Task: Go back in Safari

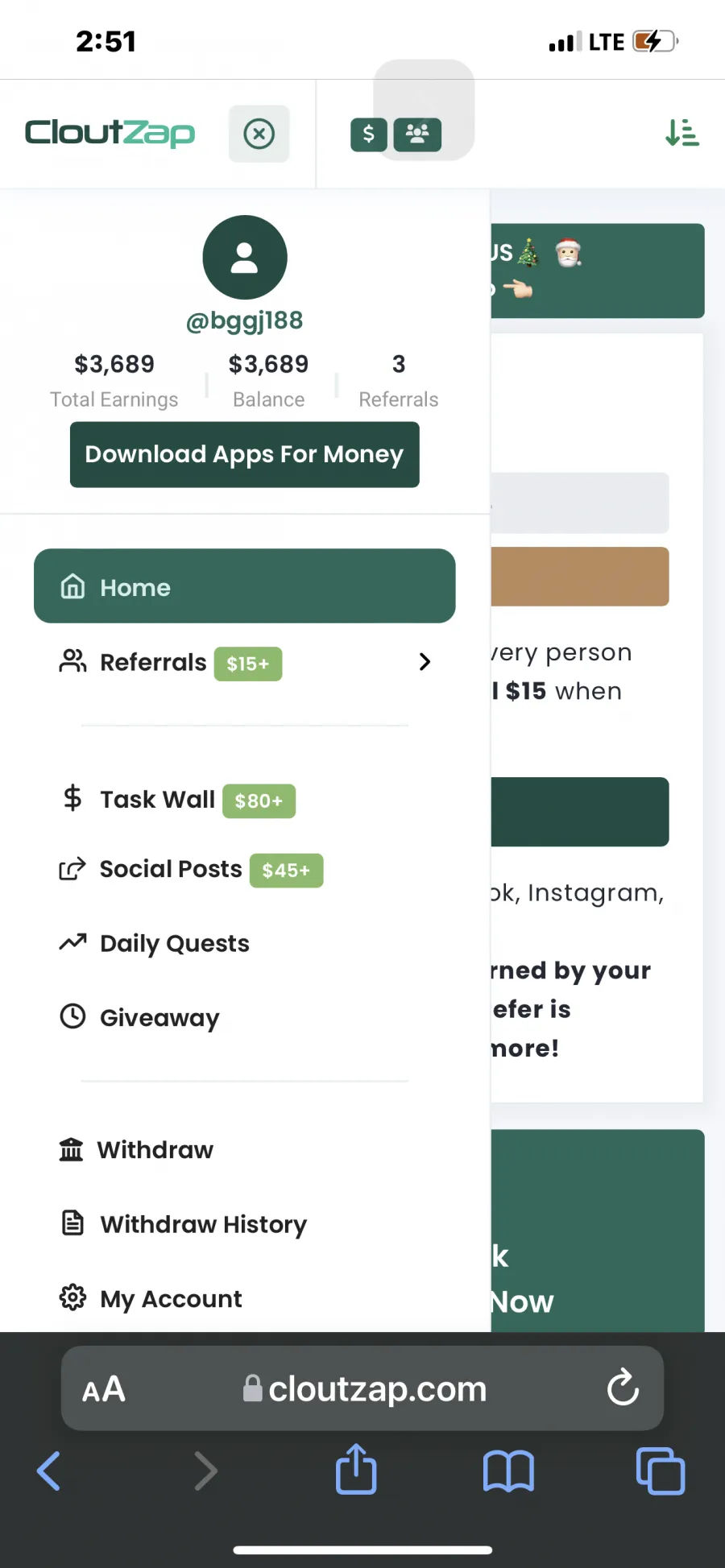Action: click(49, 1471)
